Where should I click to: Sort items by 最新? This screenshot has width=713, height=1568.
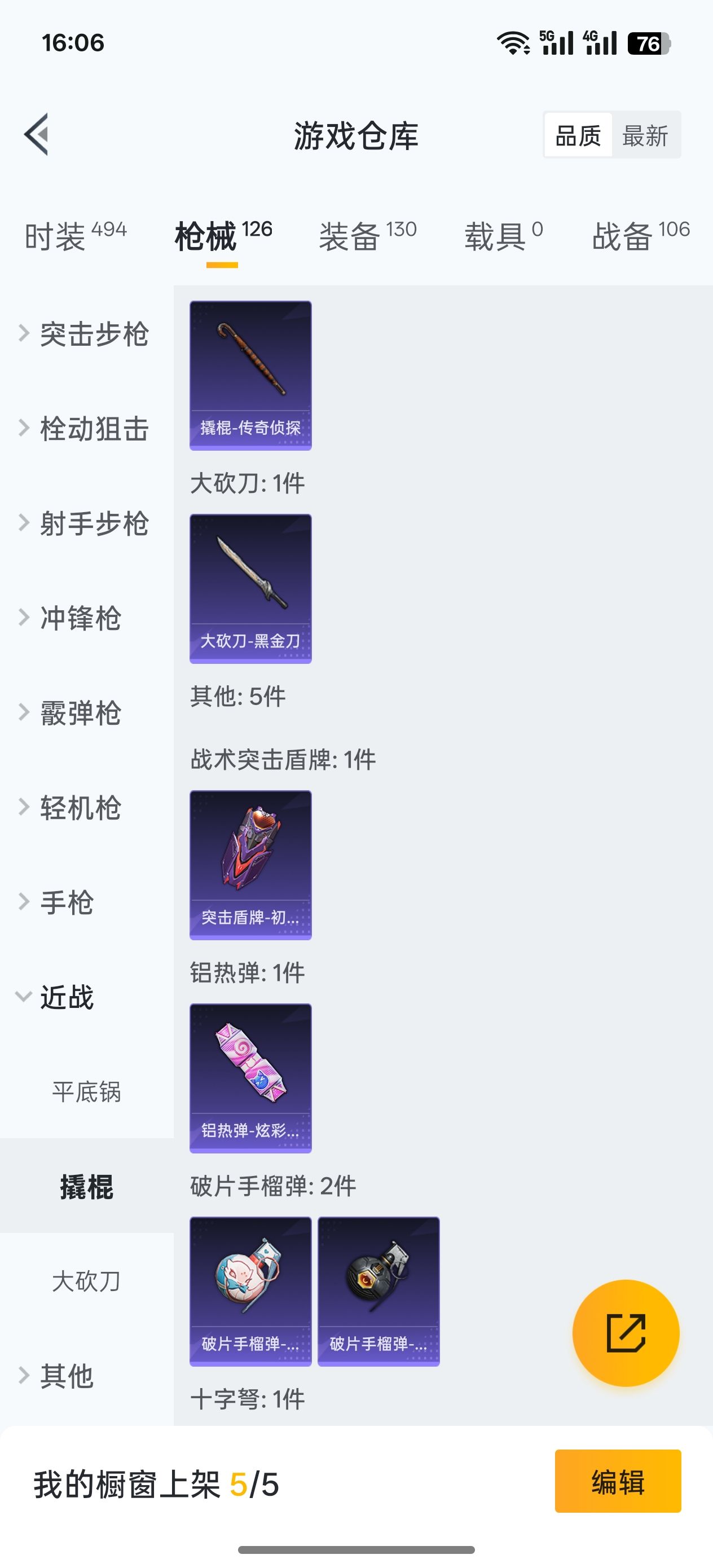(x=645, y=135)
